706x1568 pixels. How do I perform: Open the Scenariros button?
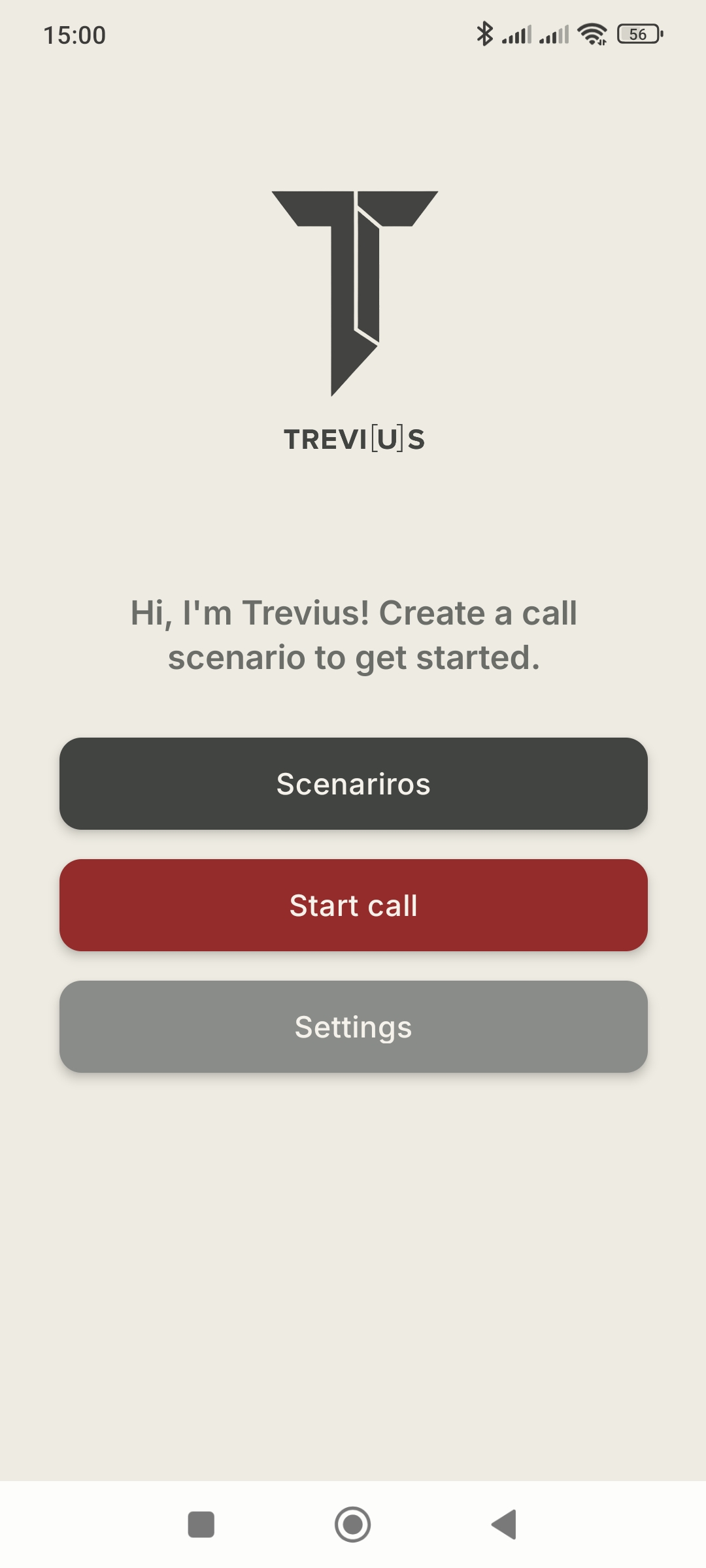click(x=353, y=783)
